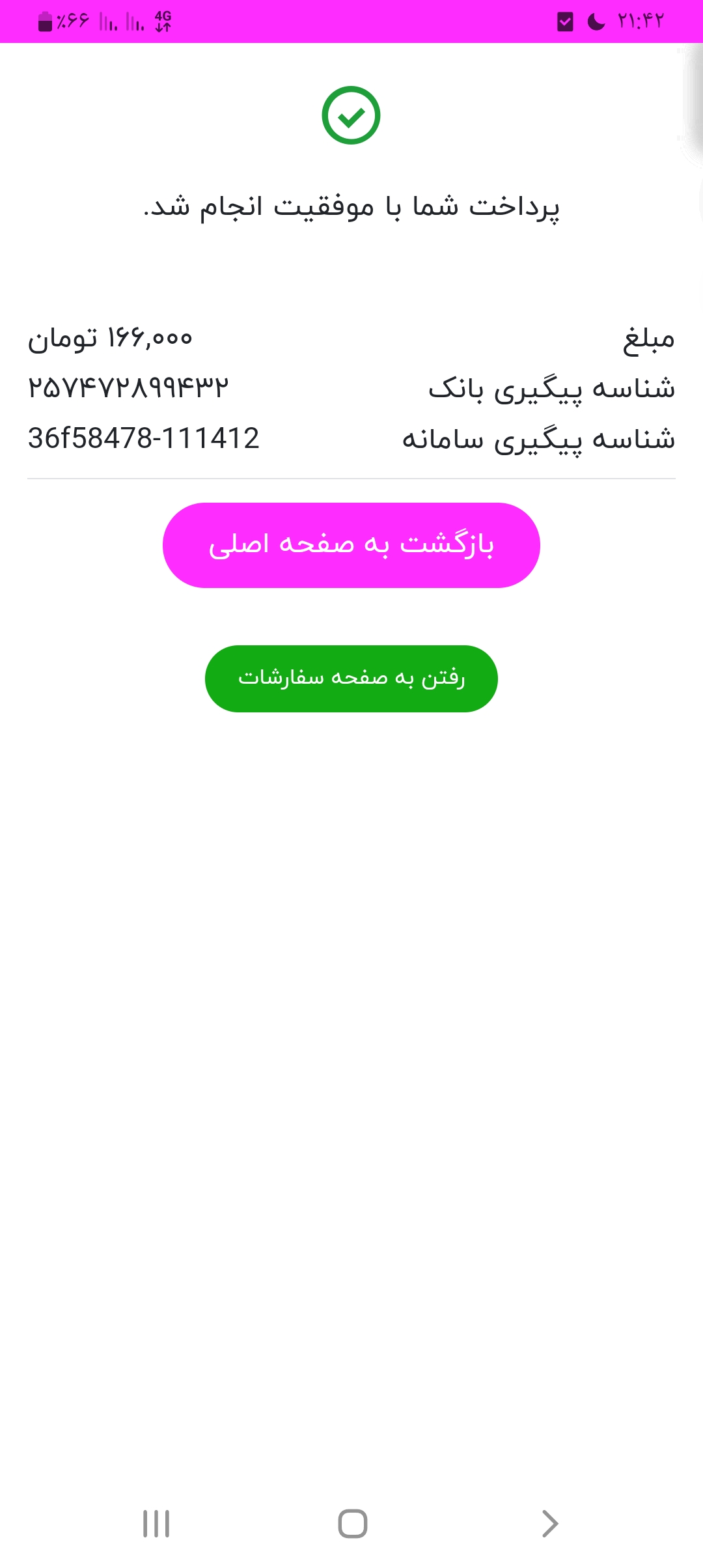Tap بازگشت به صفحه اصلی button
This screenshot has height=1568, width=703.
[x=351, y=545]
